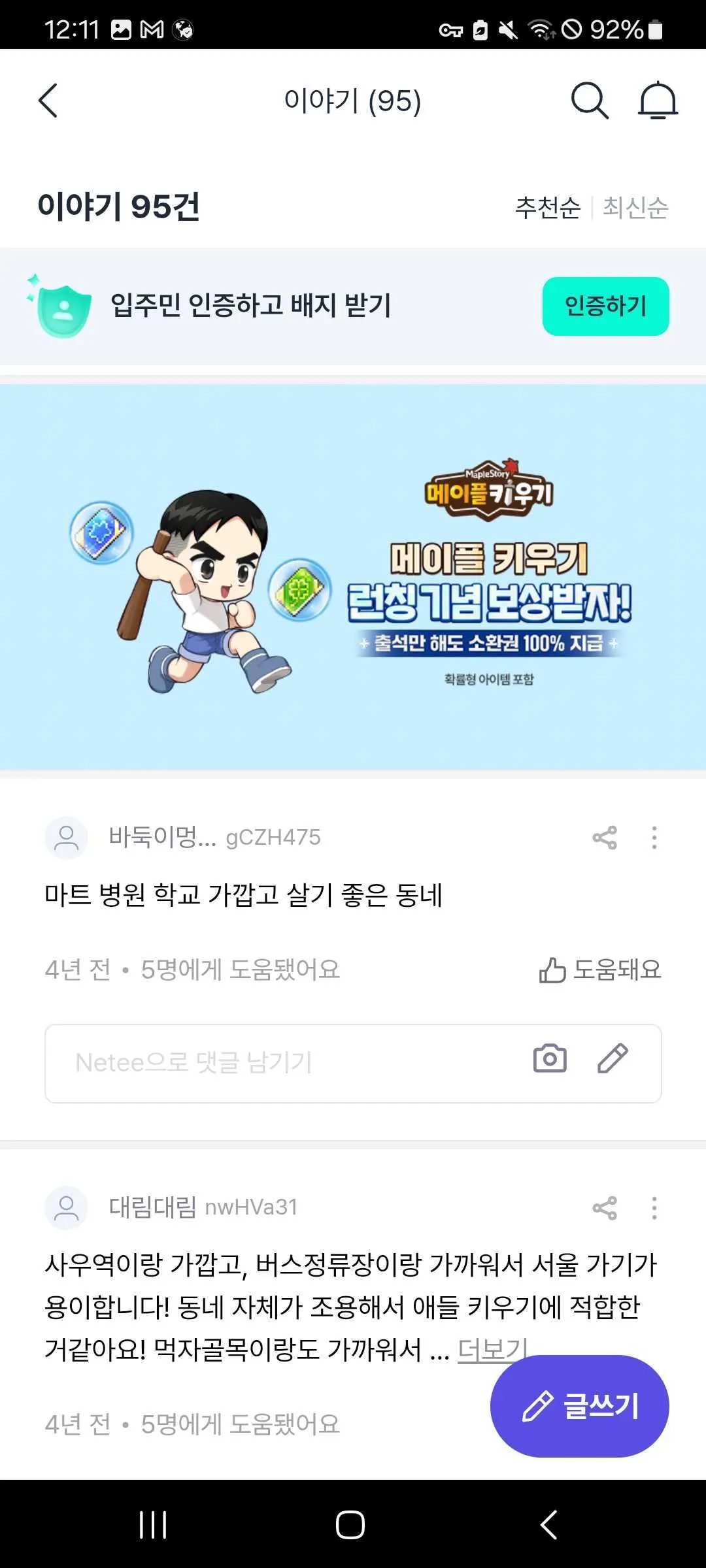Tap the 인증하기 button
This screenshot has height=1568, width=706.
pos(605,306)
